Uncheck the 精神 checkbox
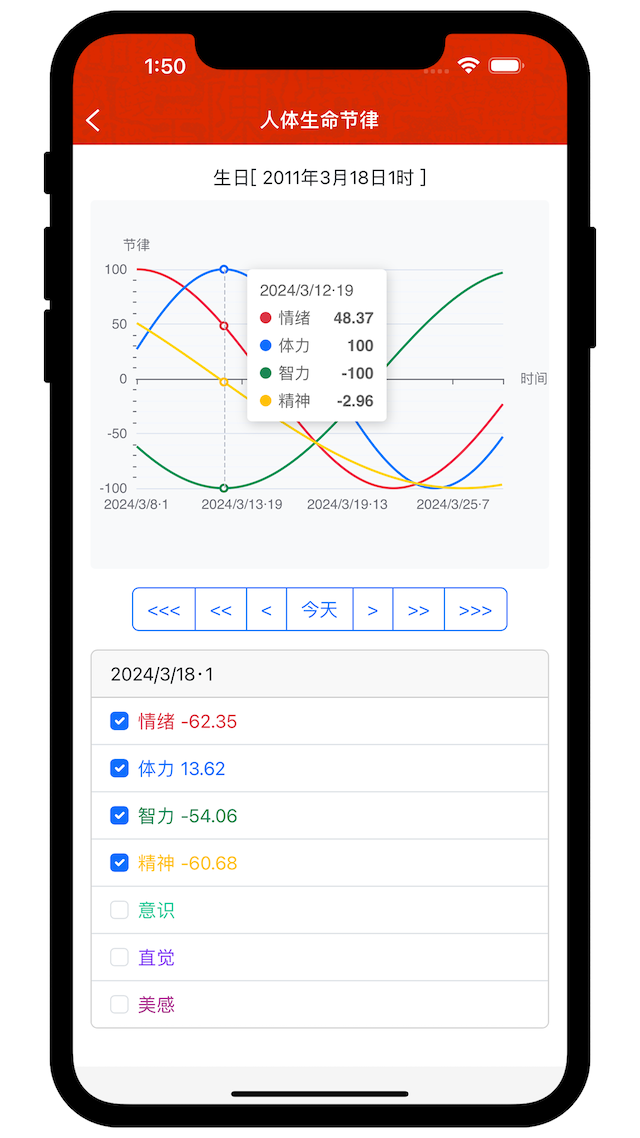This screenshot has height=1138, width=640. point(119,863)
